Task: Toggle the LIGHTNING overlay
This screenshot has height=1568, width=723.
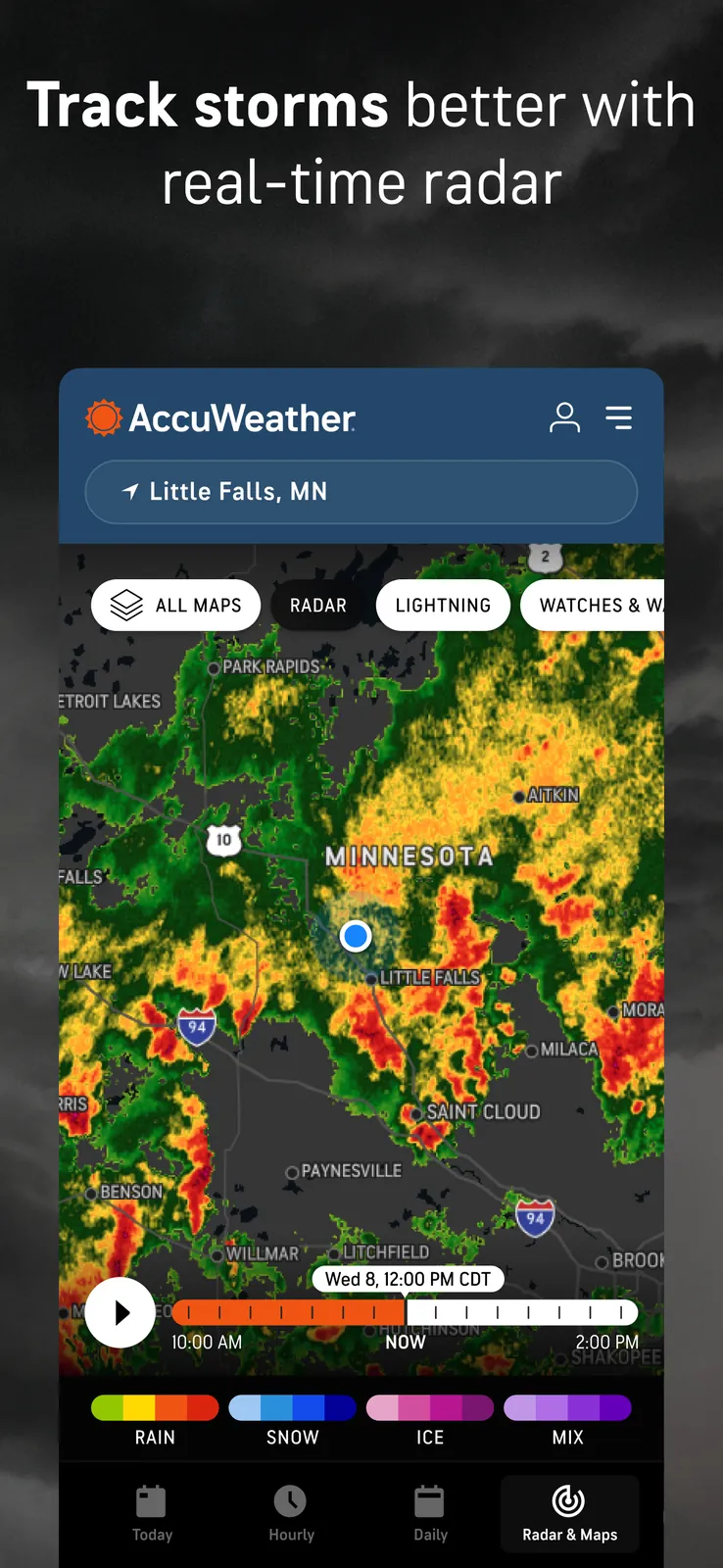Action: (x=442, y=605)
